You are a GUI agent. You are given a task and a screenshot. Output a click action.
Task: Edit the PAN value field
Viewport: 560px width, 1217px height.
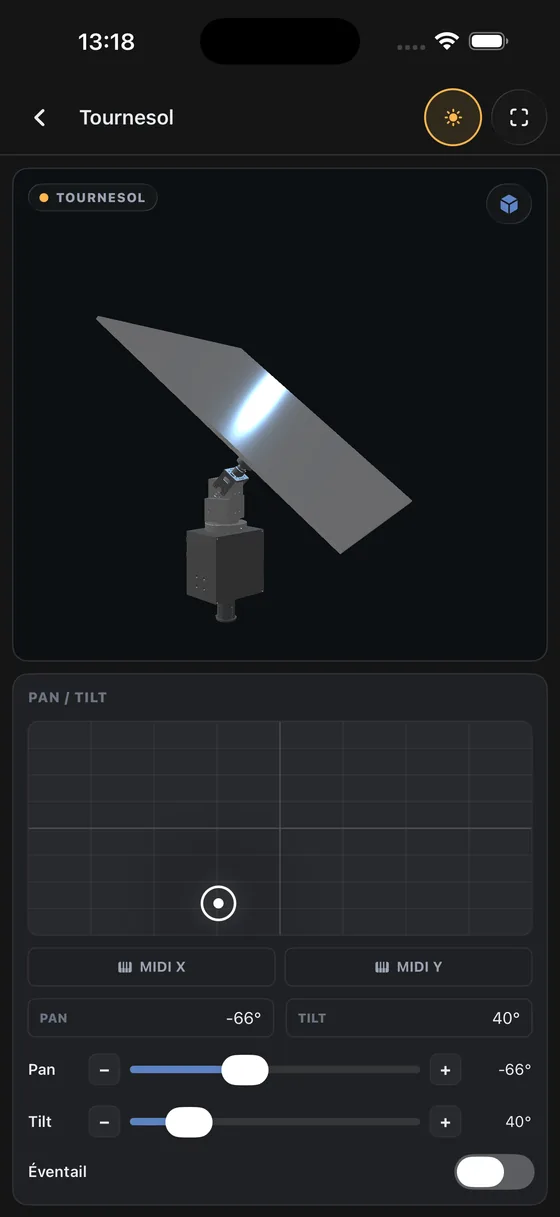pos(151,1018)
